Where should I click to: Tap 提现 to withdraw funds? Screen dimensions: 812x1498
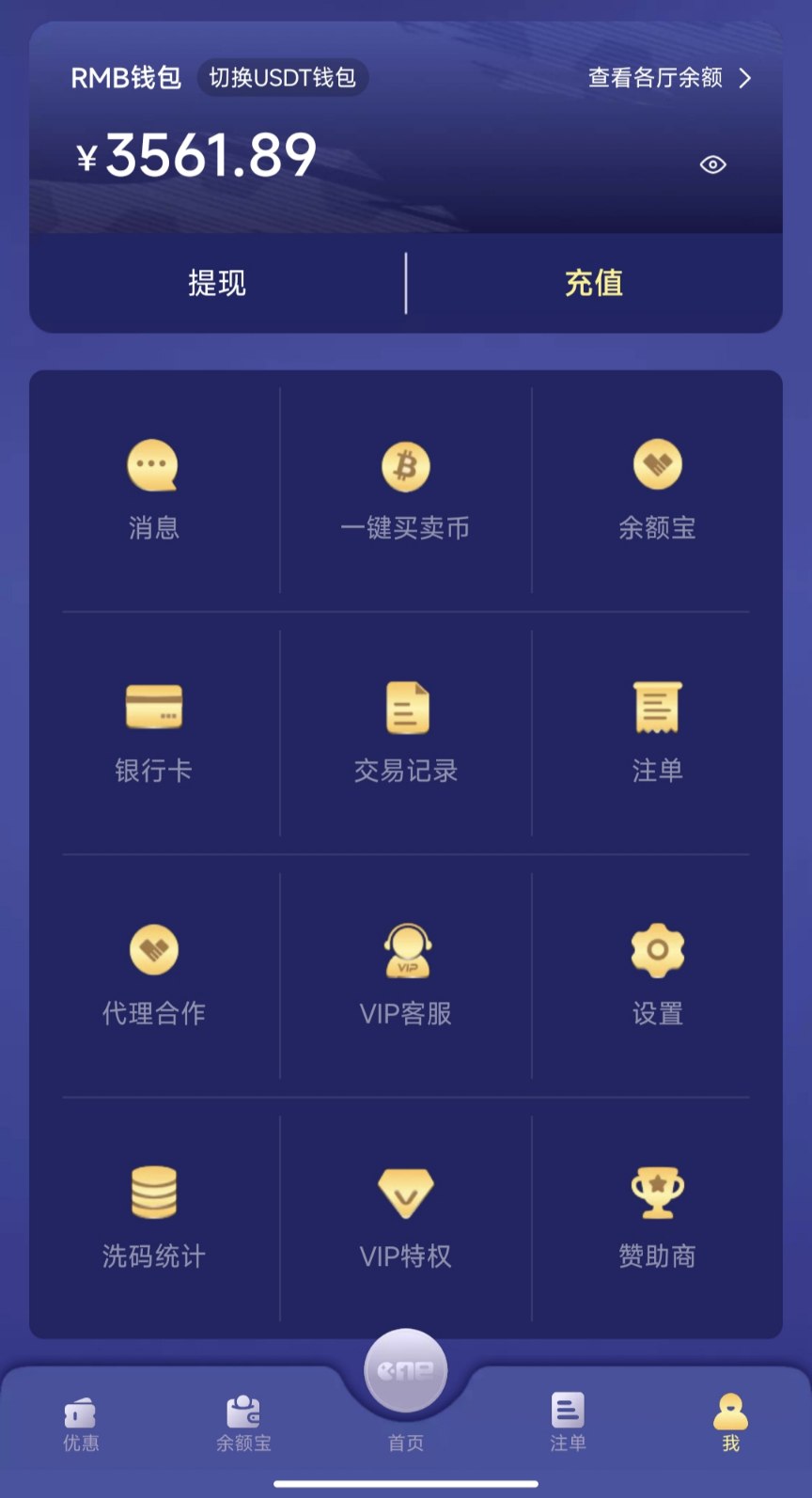click(217, 283)
